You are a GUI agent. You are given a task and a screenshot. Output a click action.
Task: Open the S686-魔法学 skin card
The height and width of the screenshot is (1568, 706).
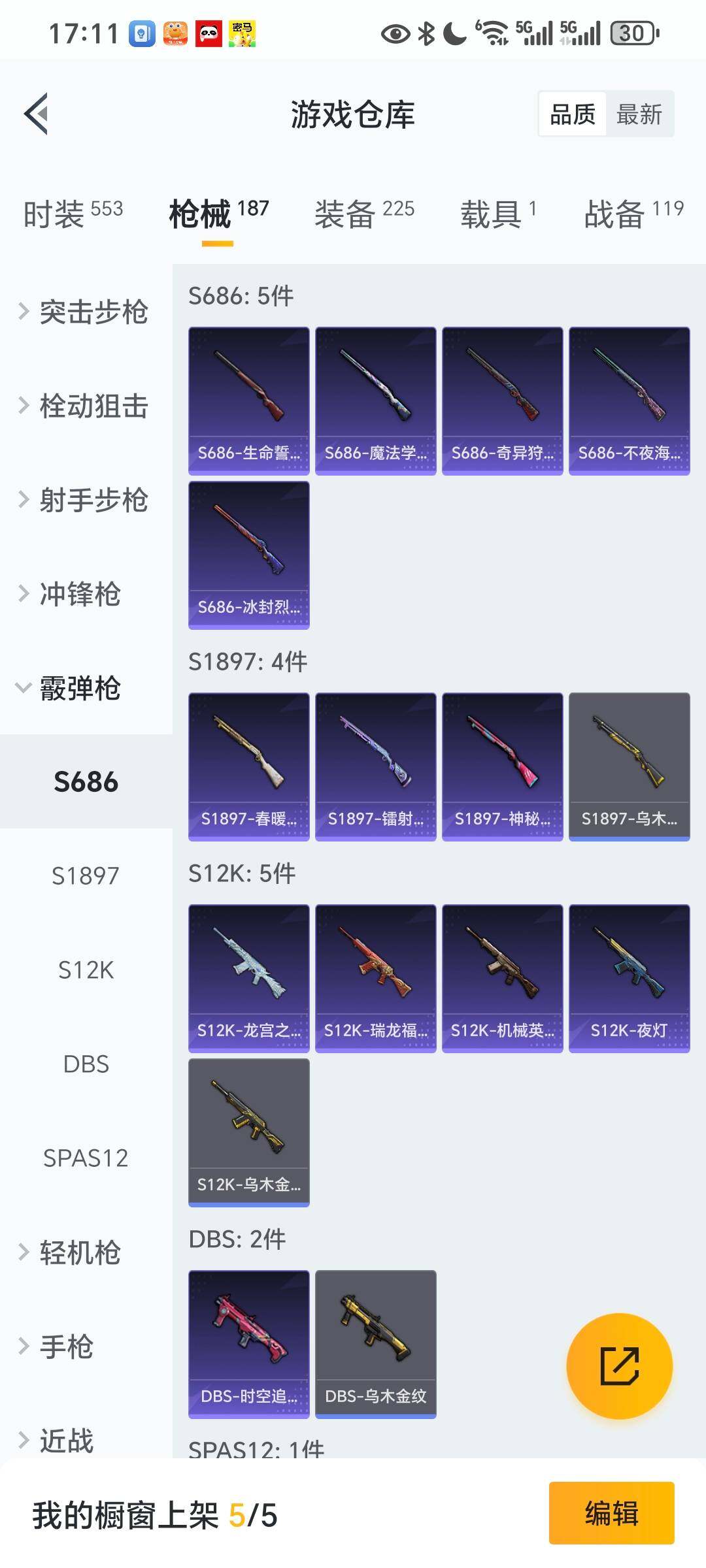coord(375,400)
